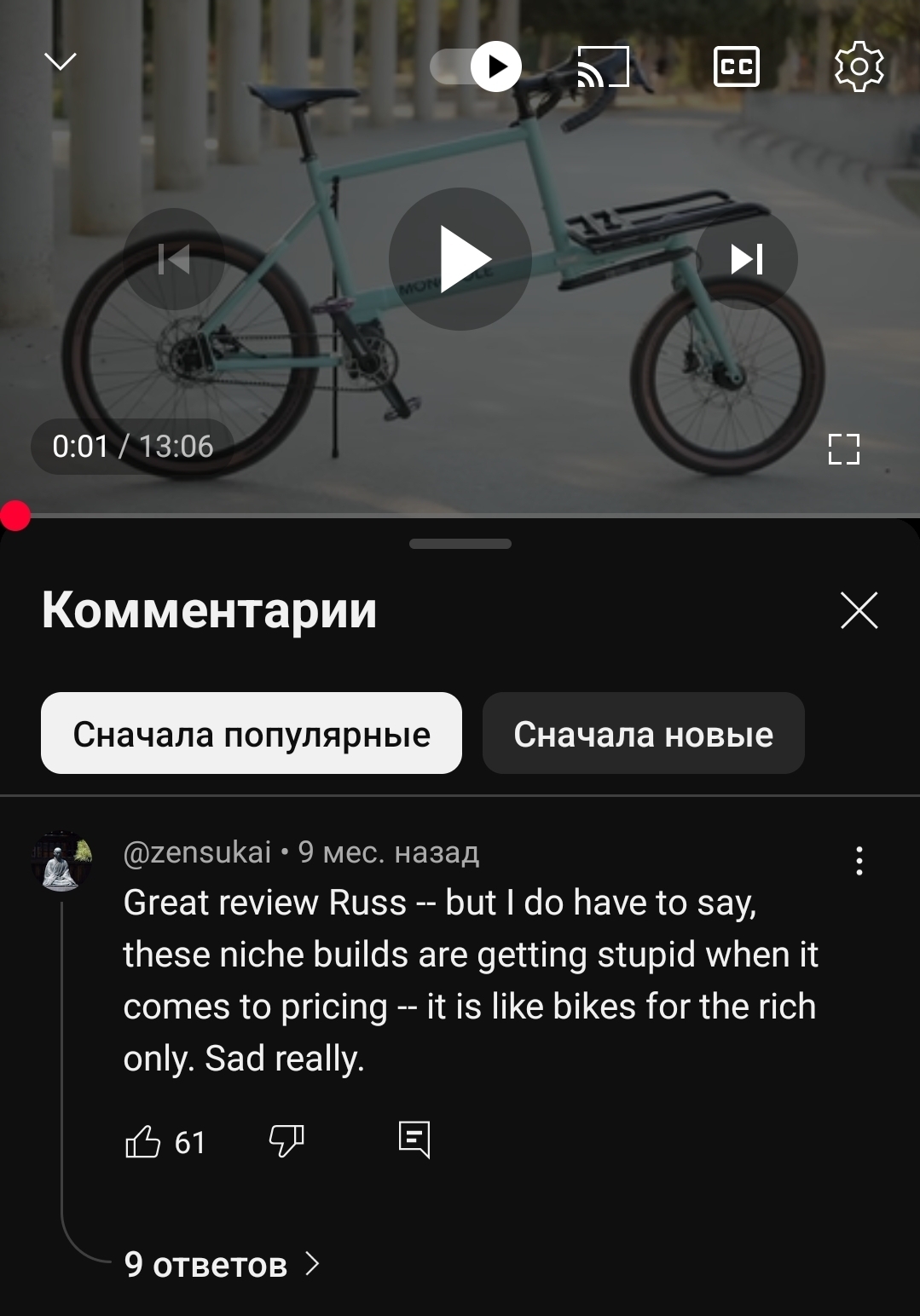Image resolution: width=920 pixels, height=1316 pixels.
Task: Skip to the next video
Action: click(747, 259)
